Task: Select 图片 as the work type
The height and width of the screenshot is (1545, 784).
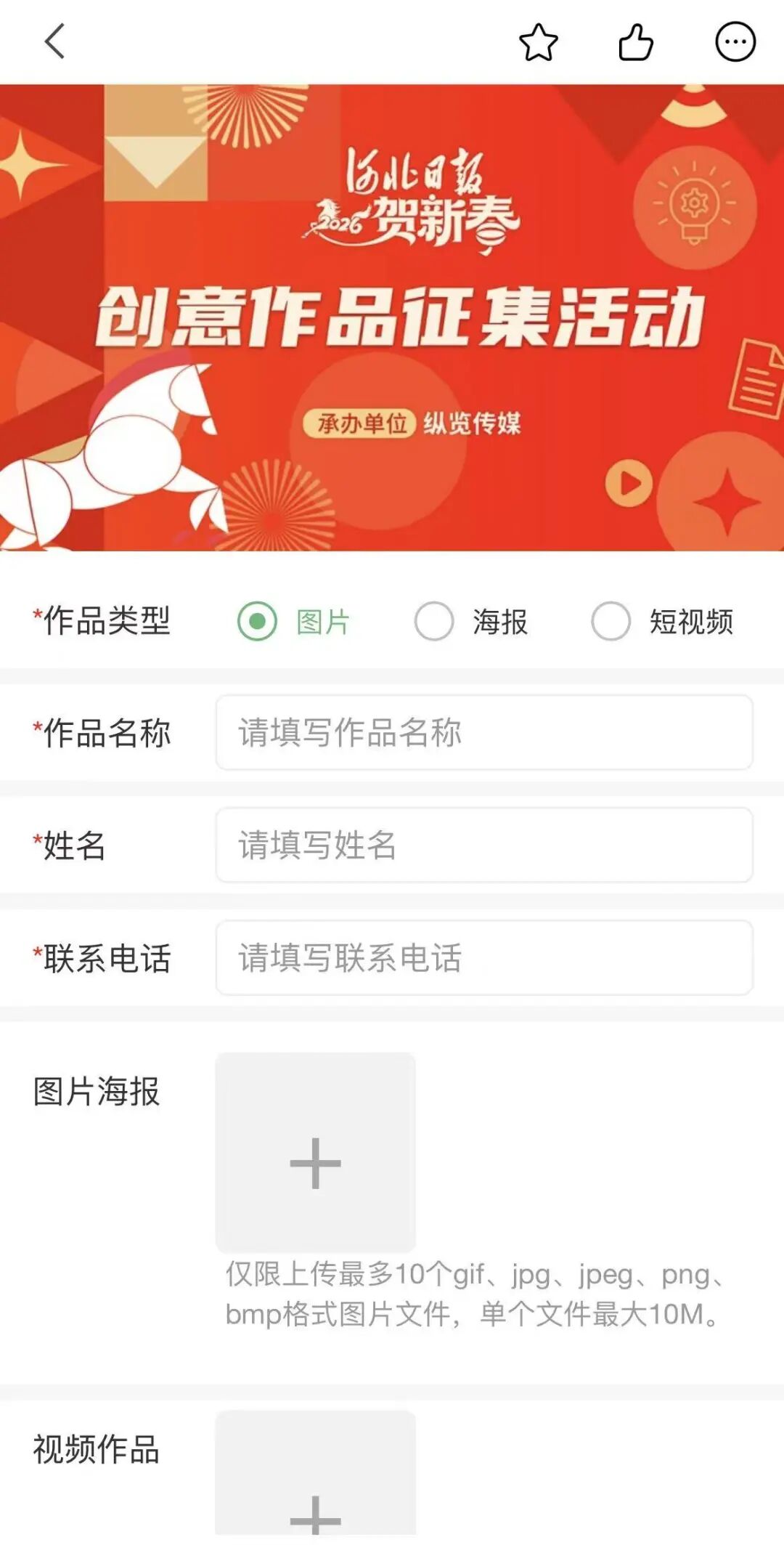Action: [258, 622]
